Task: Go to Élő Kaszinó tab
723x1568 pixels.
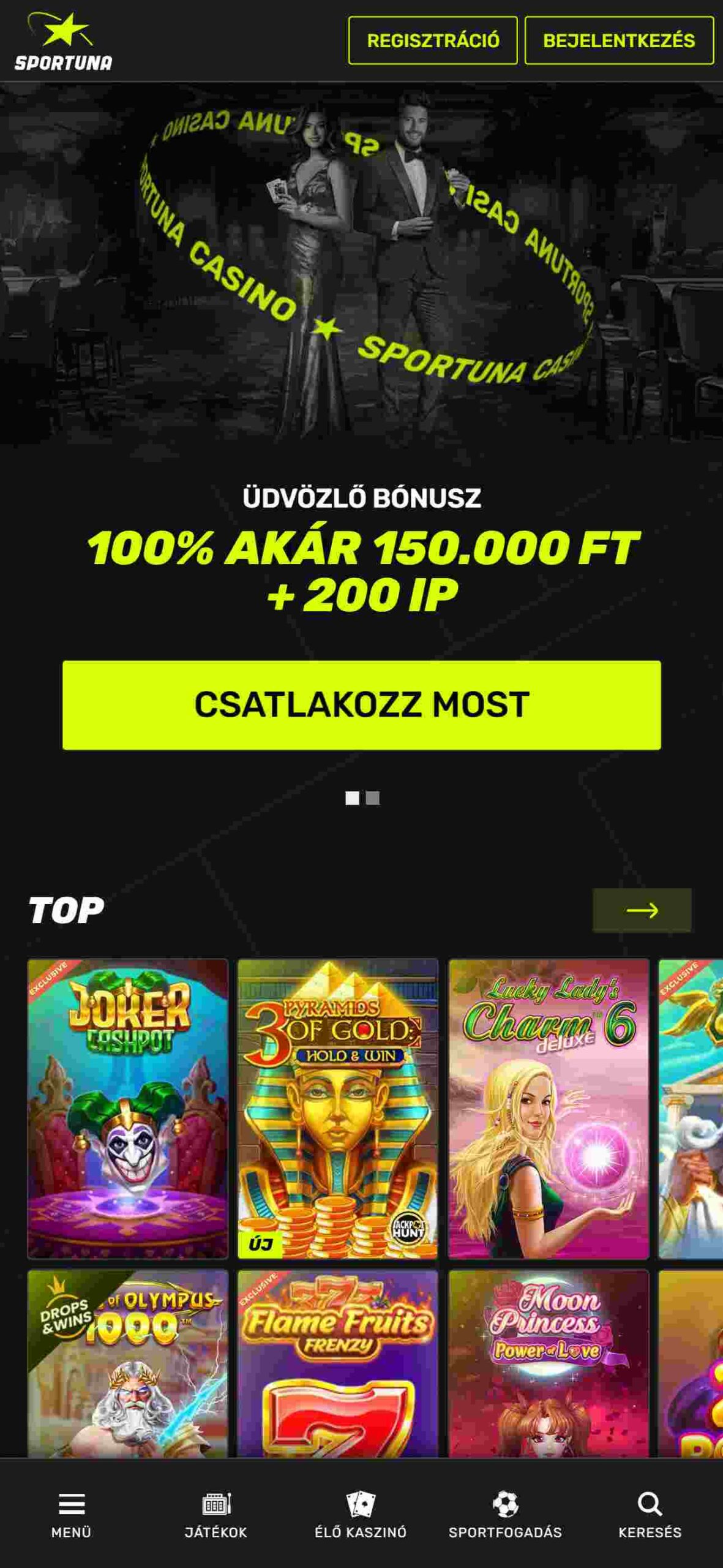Action: pyautogui.click(x=361, y=1515)
